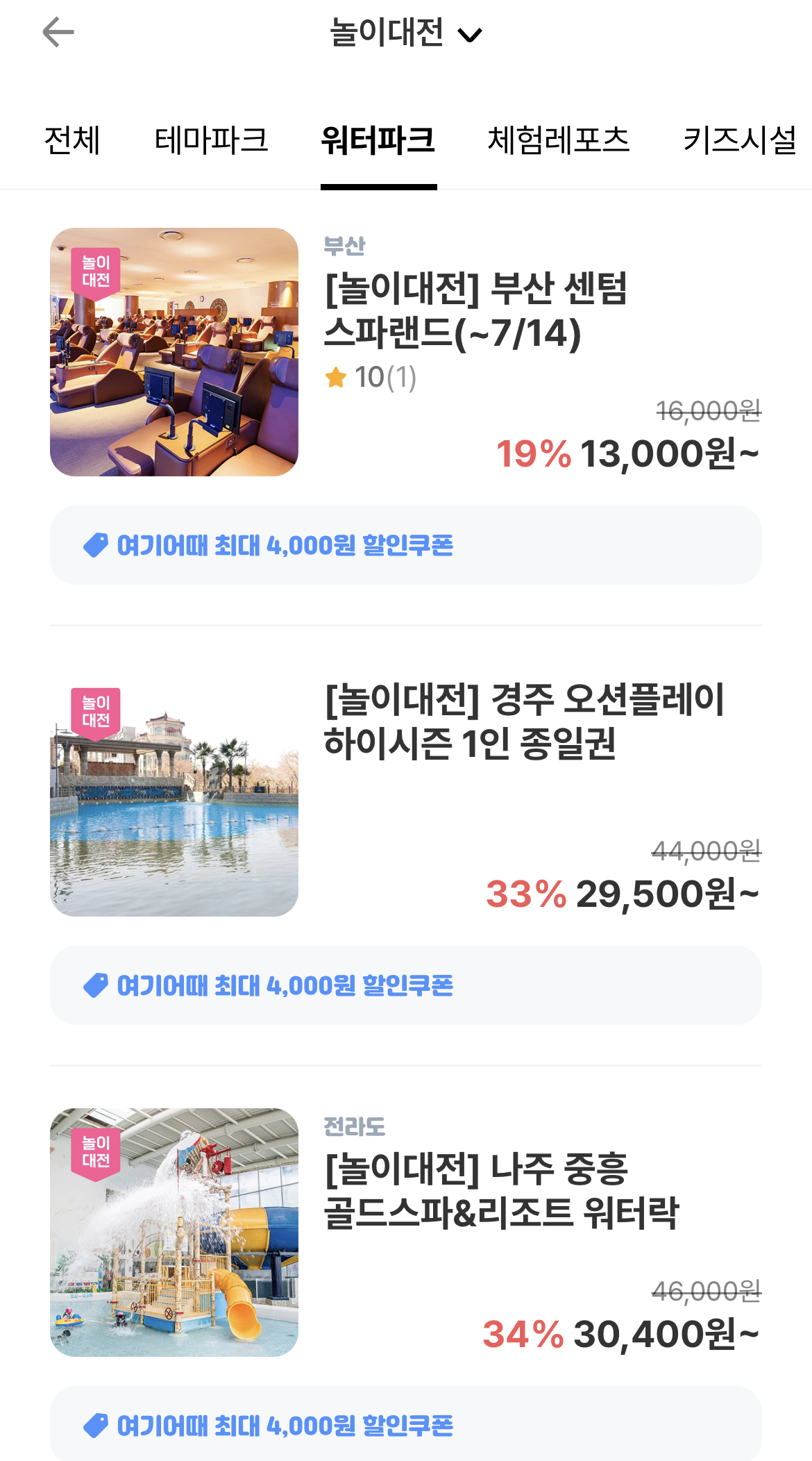Switch to the 테마파크 tab
The width and height of the screenshot is (812, 1461).
click(x=211, y=141)
